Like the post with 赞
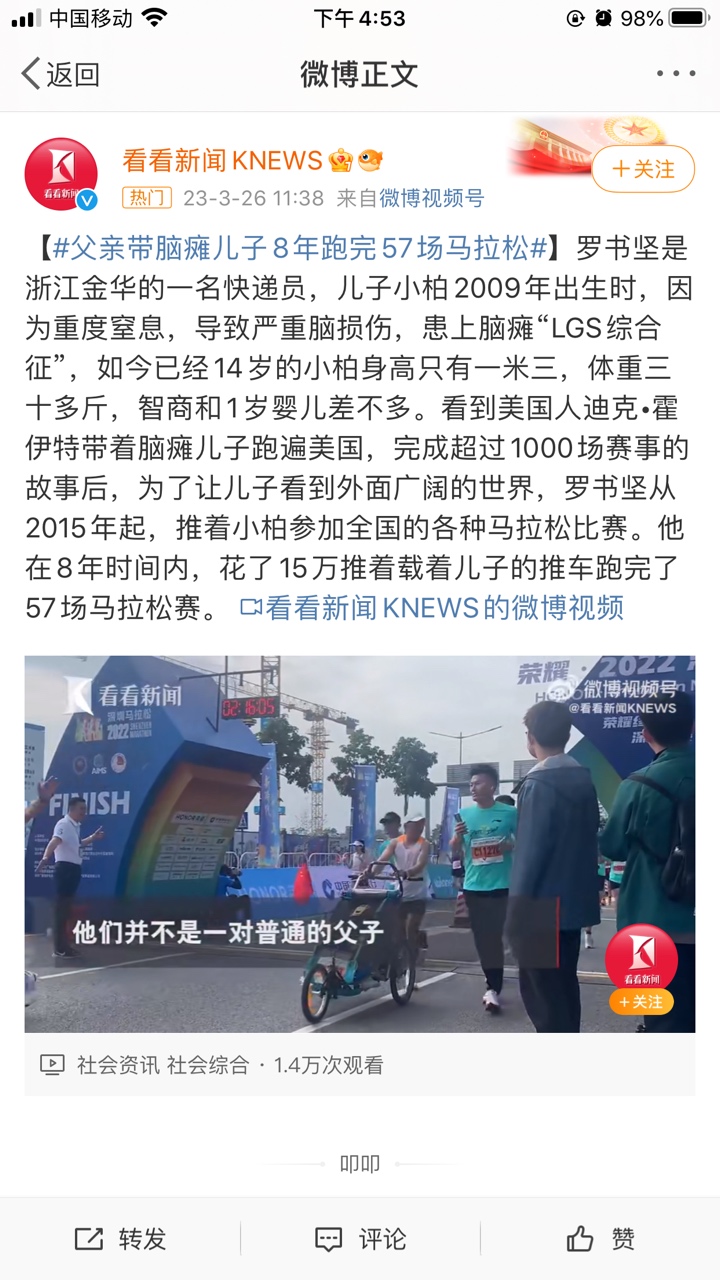This screenshot has height=1280, width=720. pos(600,1239)
